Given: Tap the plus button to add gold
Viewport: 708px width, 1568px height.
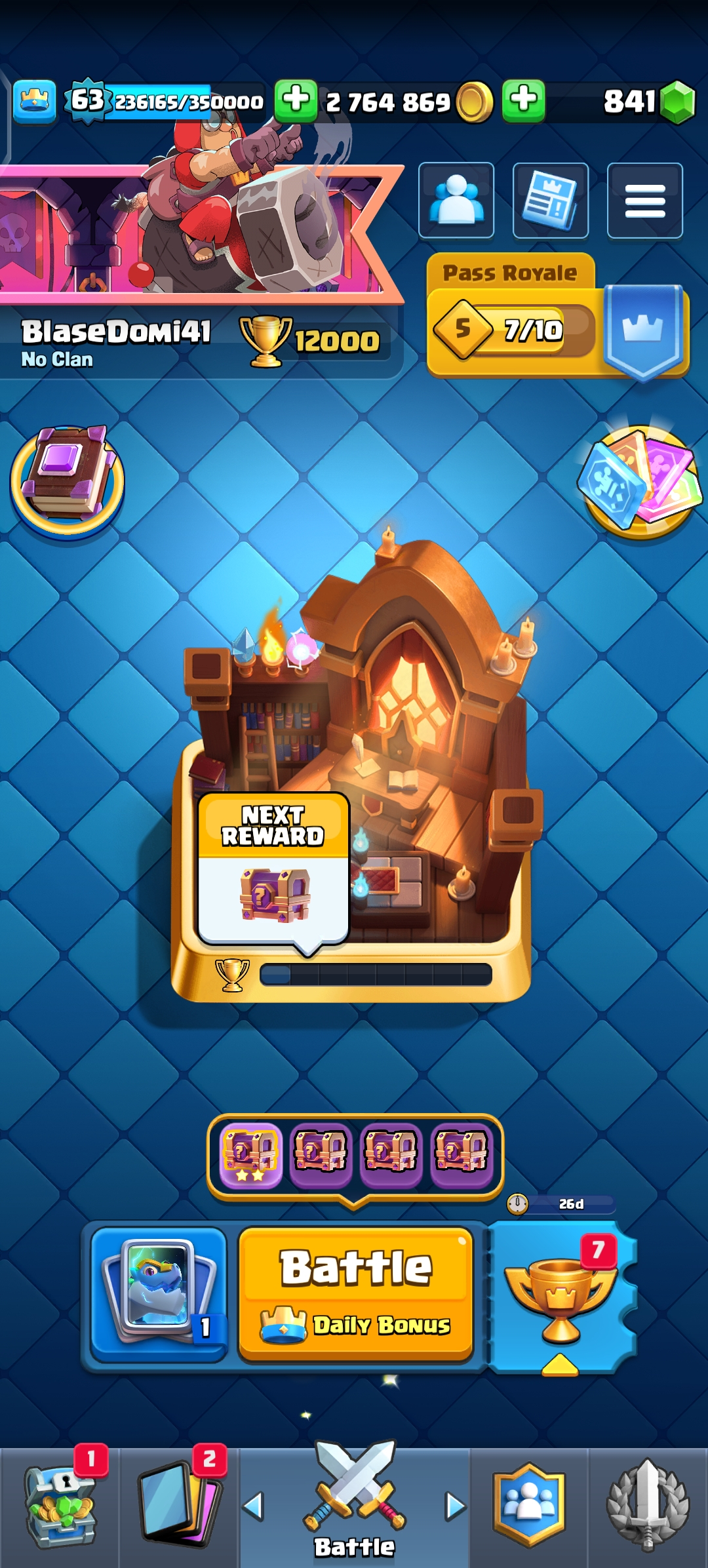Looking at the screenshot, I should tap(296, 101).
